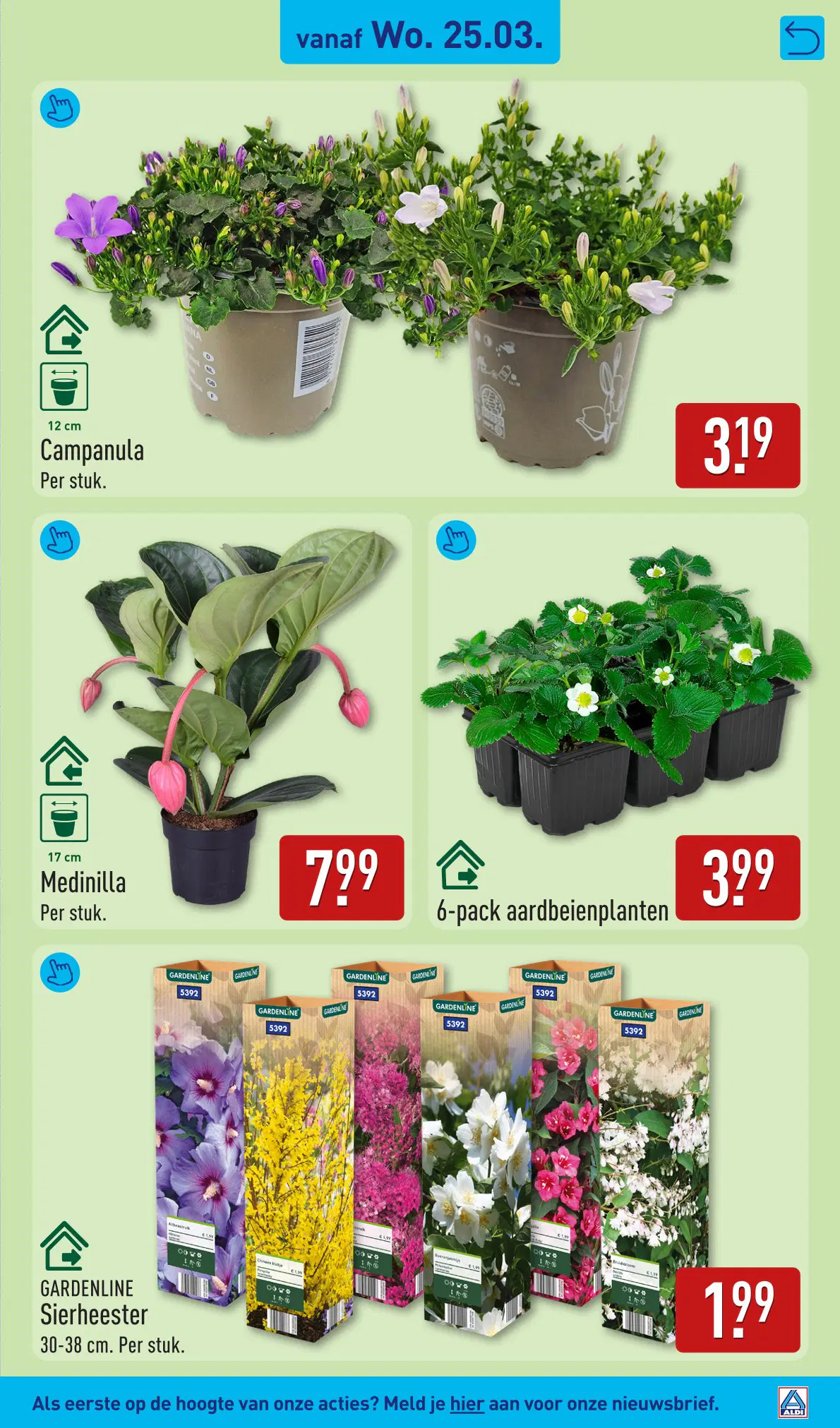Open the 6-pack aardbeienplanten offer
Screen dimensions: 840x1428
pos(618,721)
